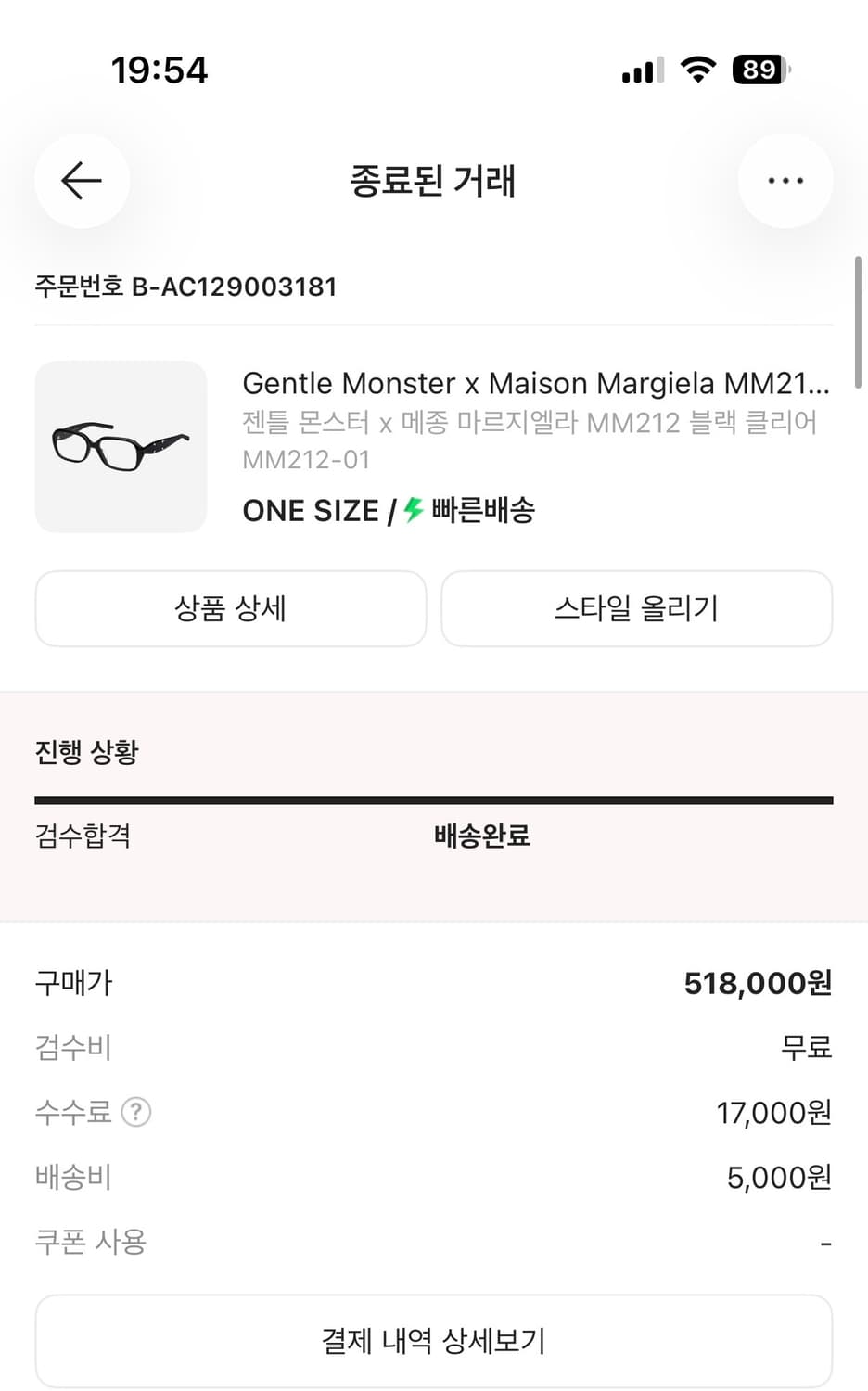Tap the 종료된 거래 screen title
Viewport: 868px width, 1391px height.
click(x=433, y=182)
